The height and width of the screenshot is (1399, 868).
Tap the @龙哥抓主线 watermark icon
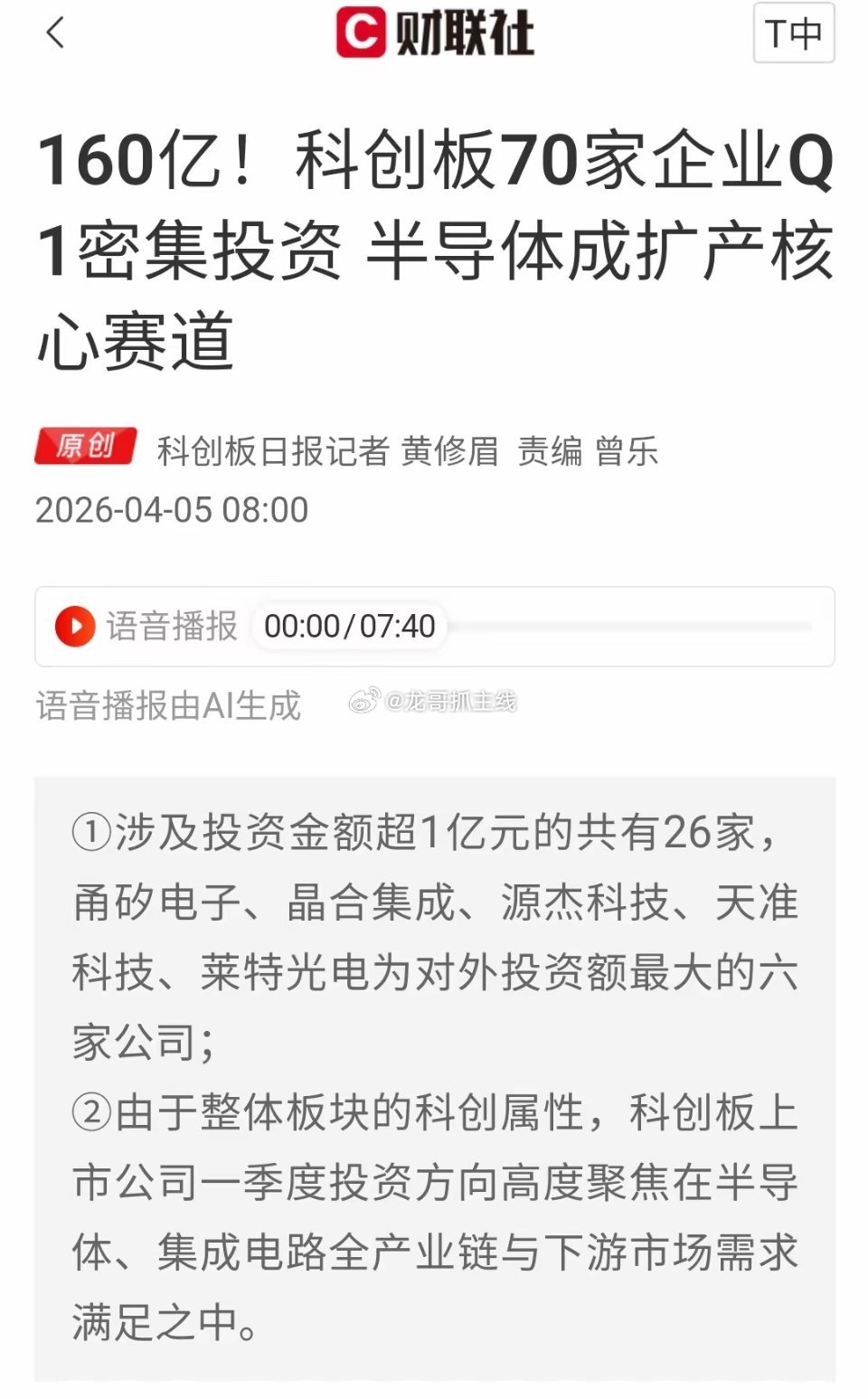click(x=365, y=701)
